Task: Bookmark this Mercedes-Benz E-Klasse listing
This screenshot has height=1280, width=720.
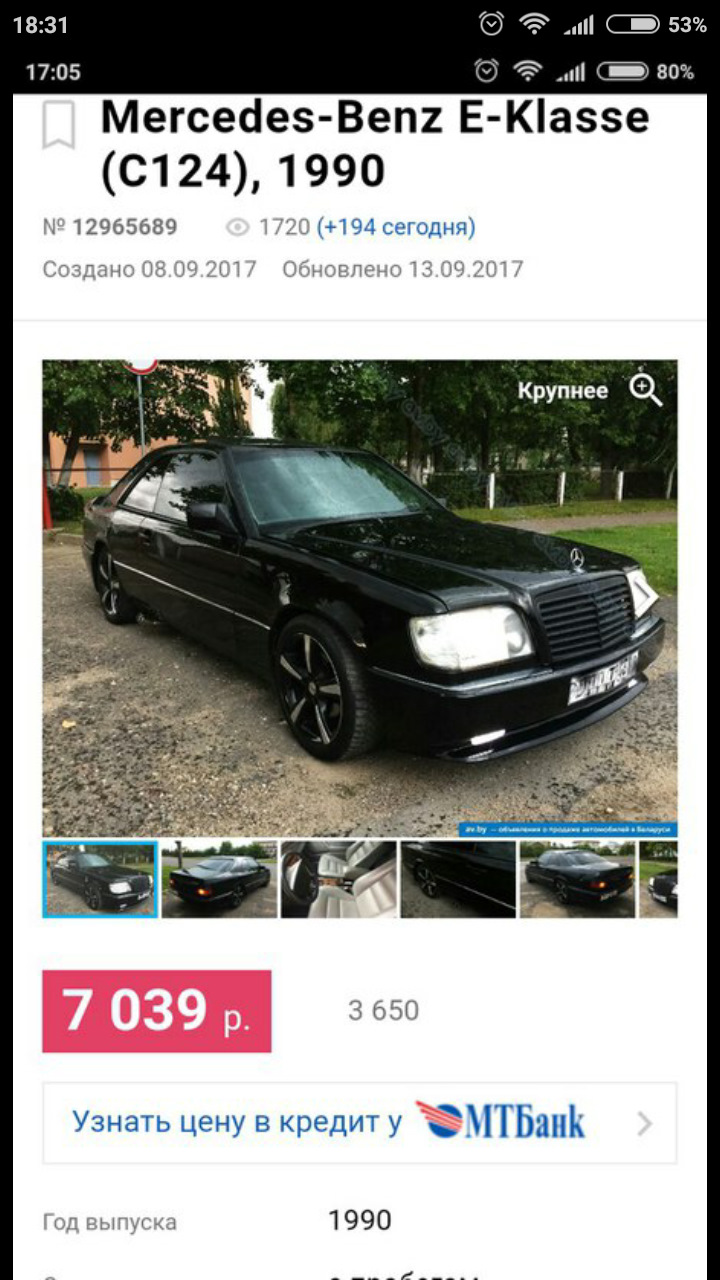Action: coord(59,127)
